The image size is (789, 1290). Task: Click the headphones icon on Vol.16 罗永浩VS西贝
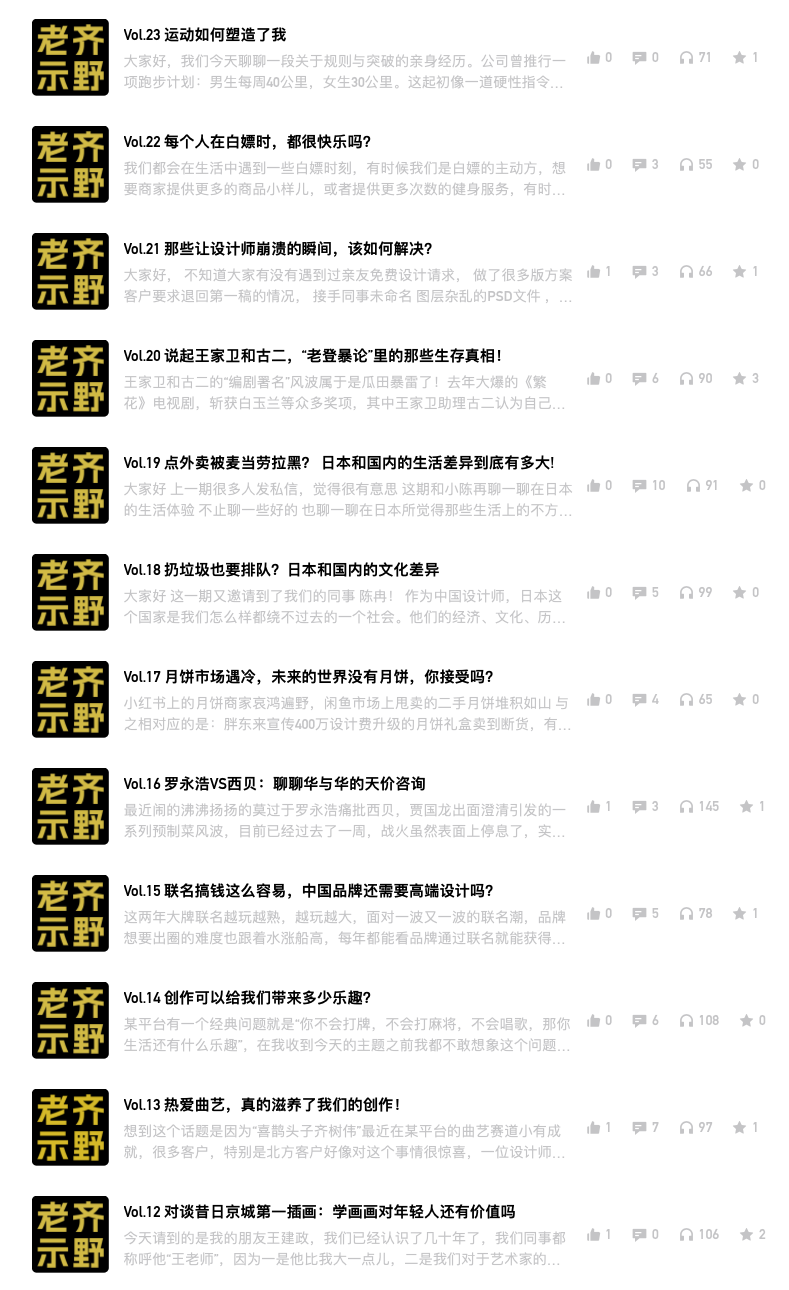pos(684,806)
